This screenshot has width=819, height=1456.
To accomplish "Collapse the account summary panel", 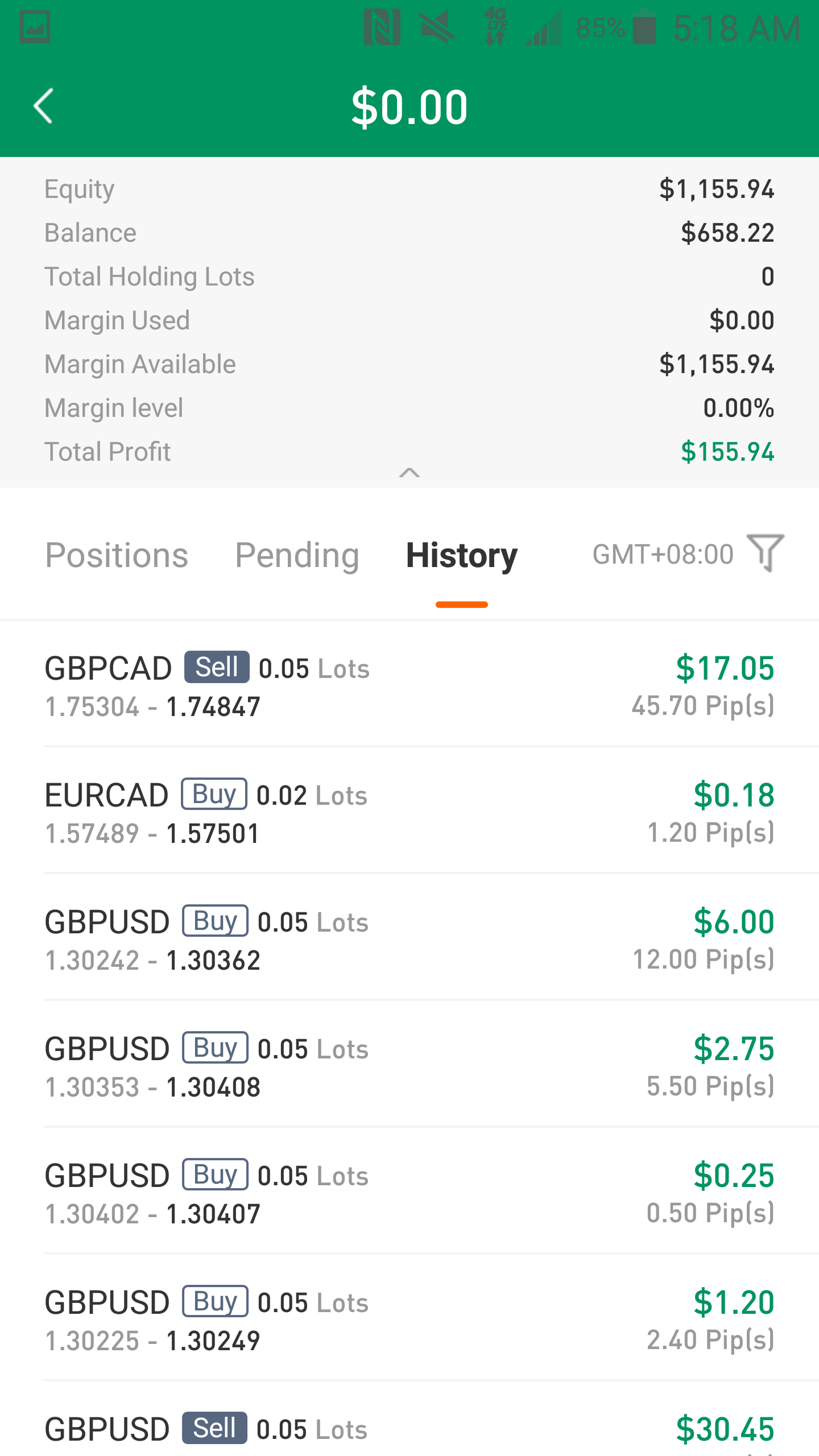I will [x=409, y=472].
